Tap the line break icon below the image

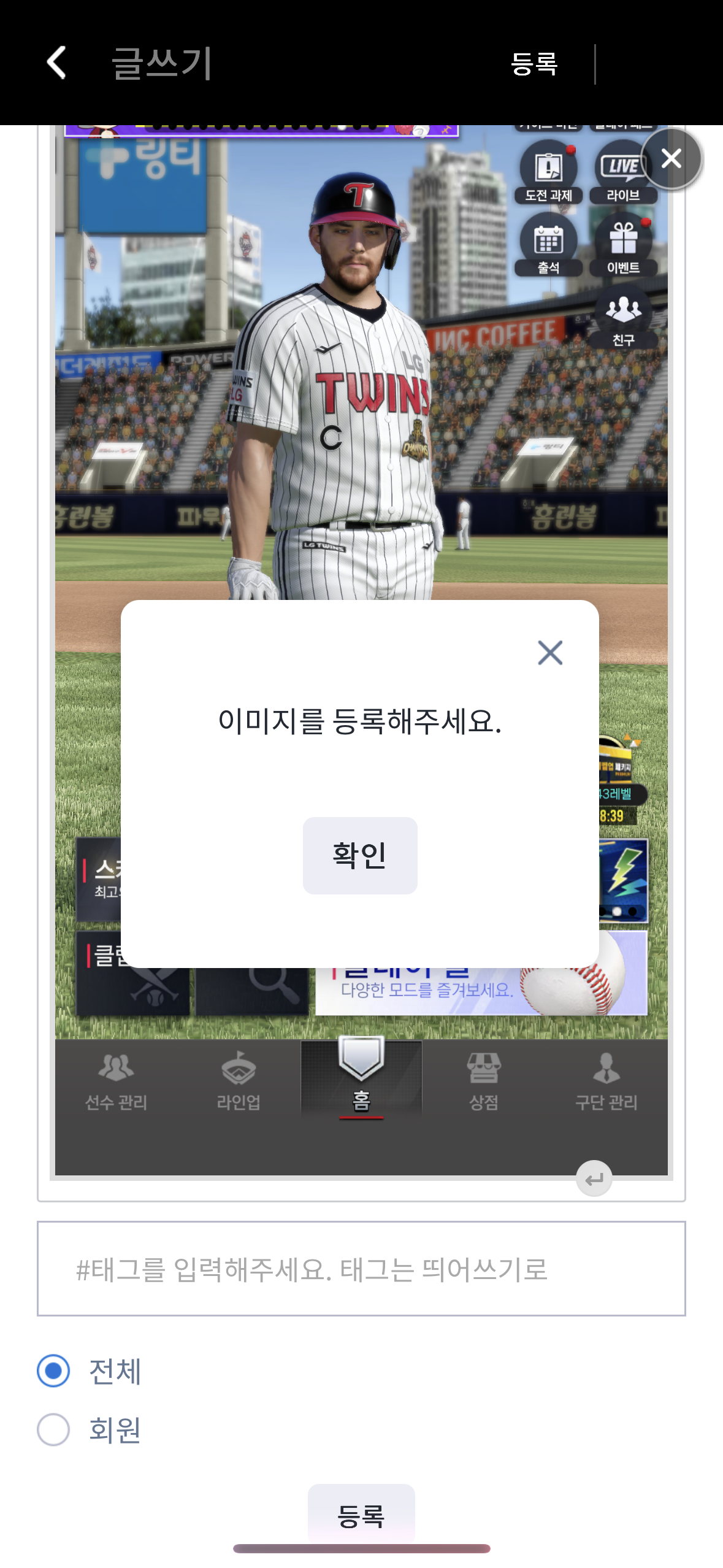594,1178
